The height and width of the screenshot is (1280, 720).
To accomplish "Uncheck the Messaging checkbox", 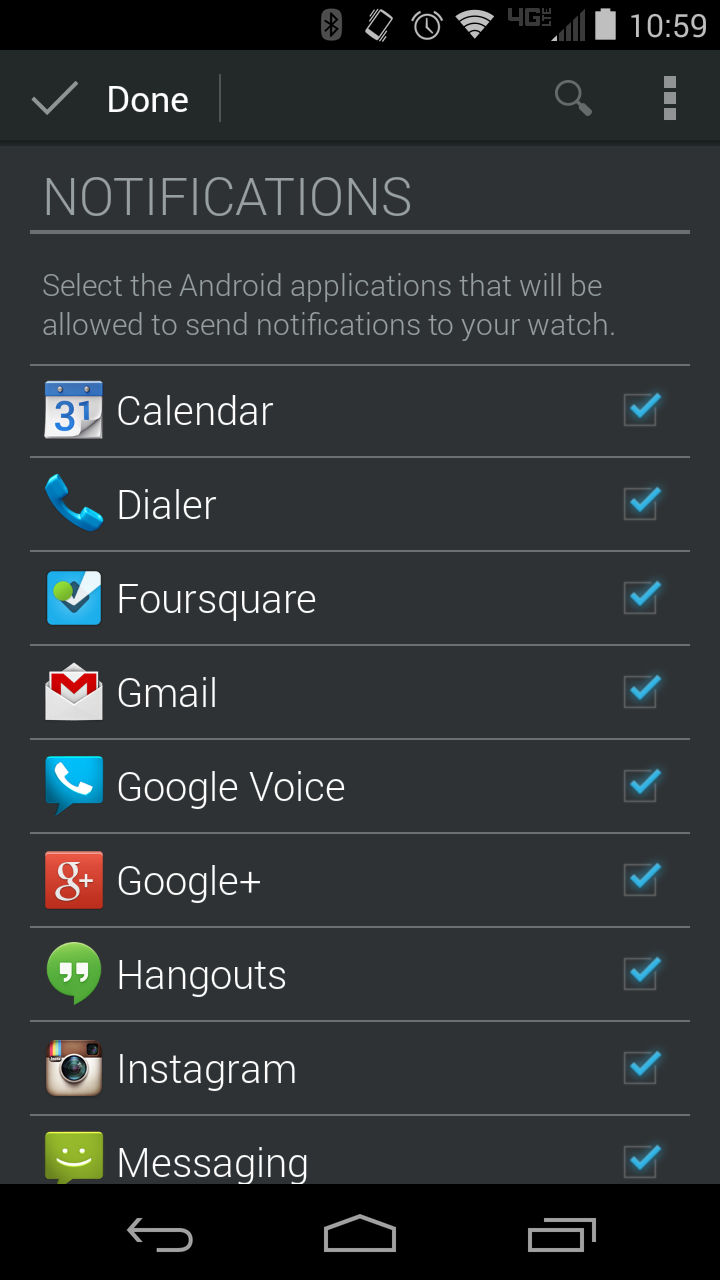I will click(x=641, y=1160).
